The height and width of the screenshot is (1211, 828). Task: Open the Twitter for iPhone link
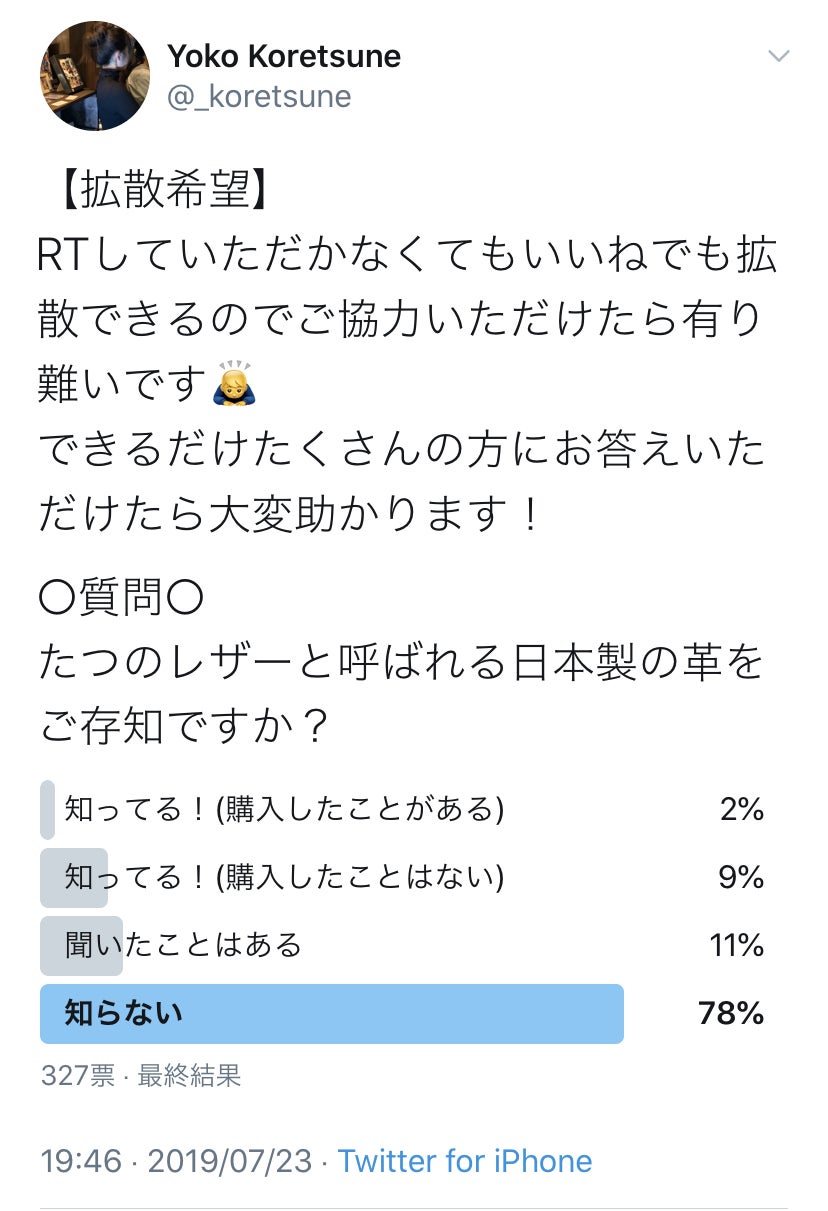pos(465,1161)
